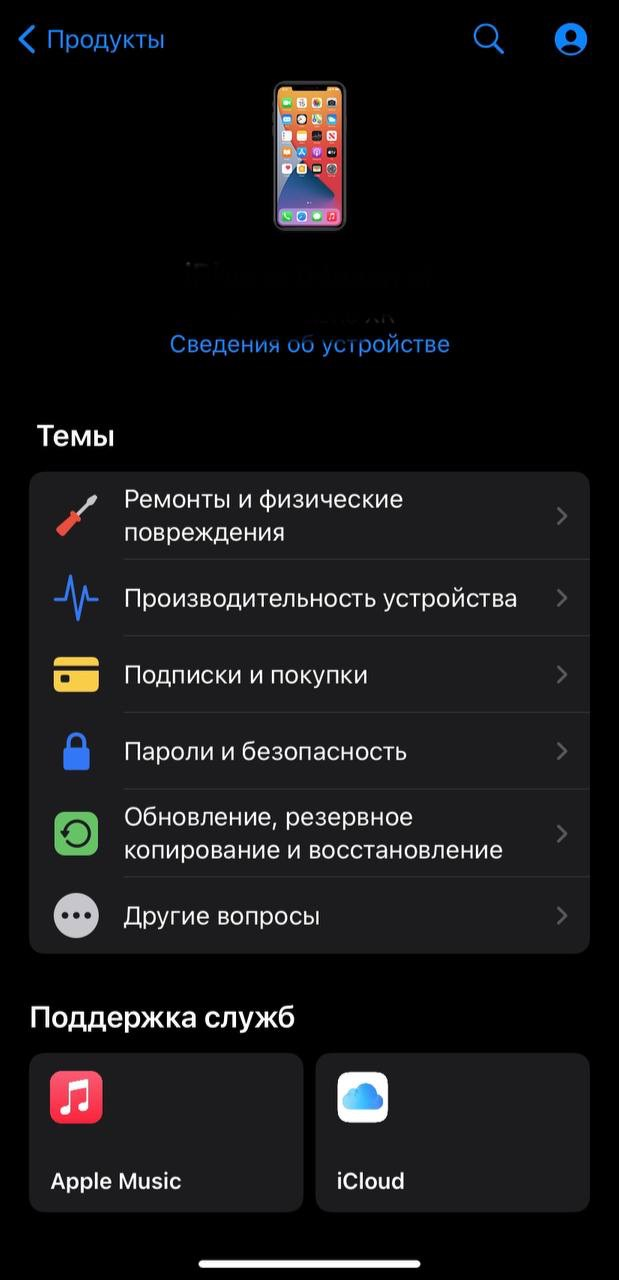The width and height of the screenshot is (619, 1280).
Task: Open Подписки и покупки
Action: tap(309, 675)
